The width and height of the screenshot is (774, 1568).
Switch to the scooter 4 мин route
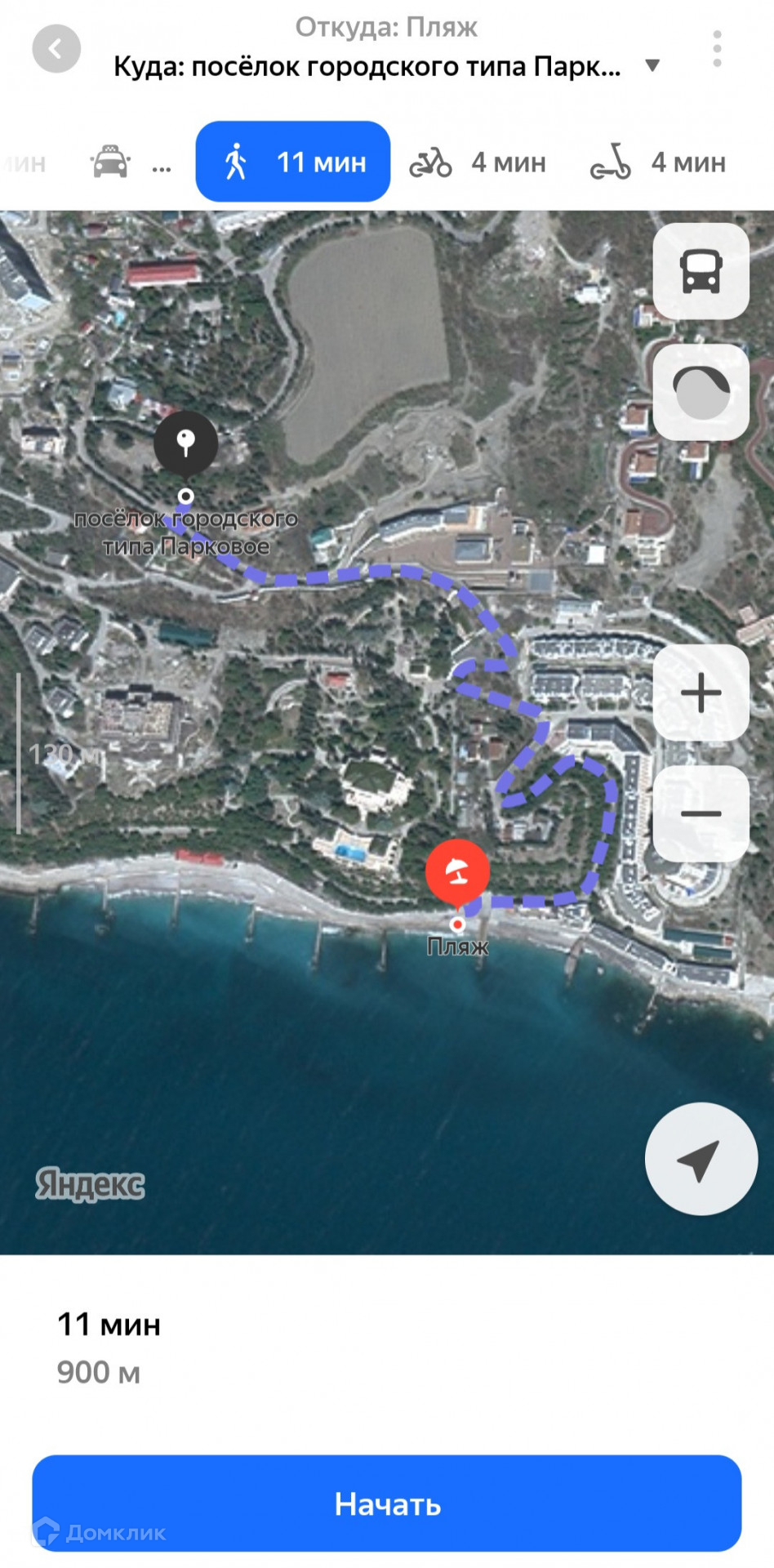click(x=658, y=162)
